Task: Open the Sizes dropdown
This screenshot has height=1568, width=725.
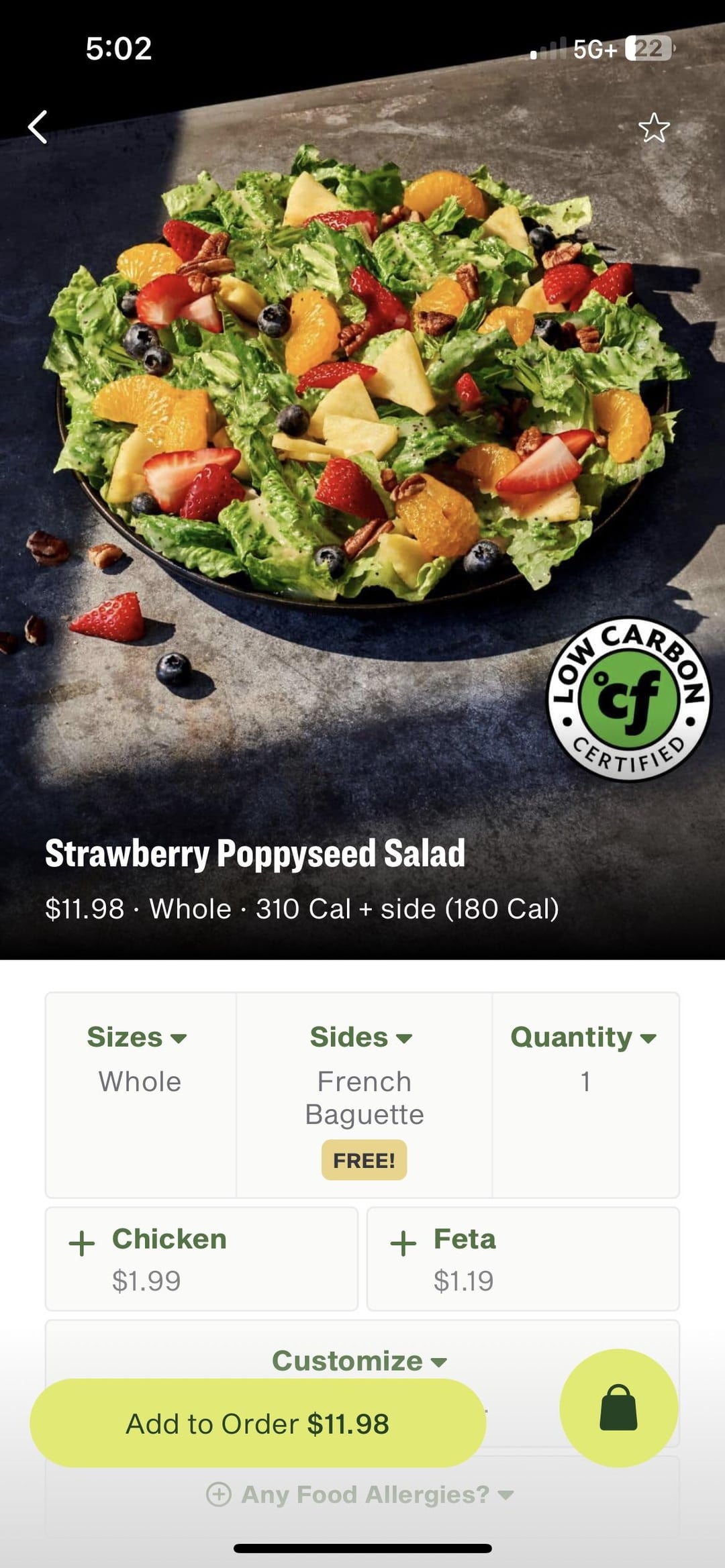Action: [137, 1037]
